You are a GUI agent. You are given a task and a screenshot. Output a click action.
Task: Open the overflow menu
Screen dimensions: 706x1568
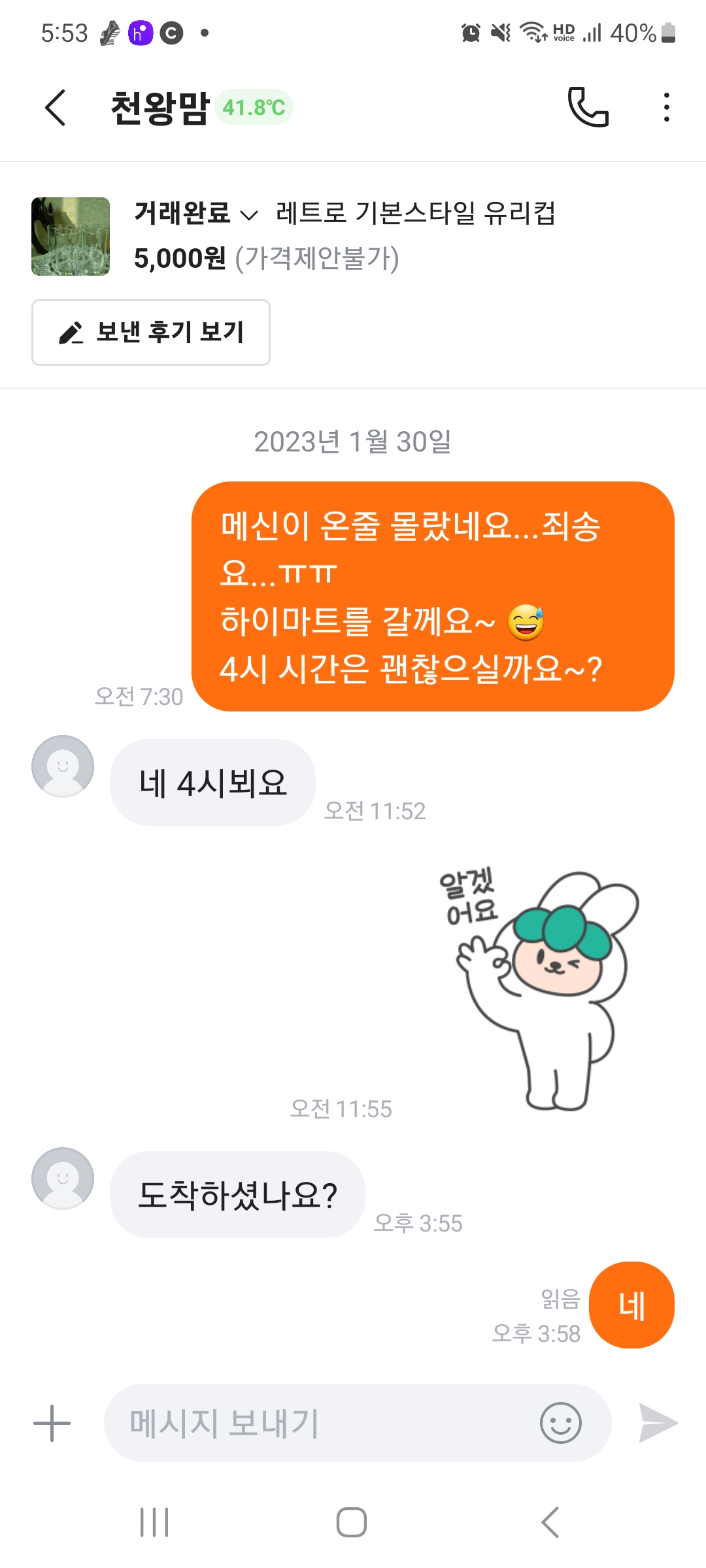tap(666, 107)
